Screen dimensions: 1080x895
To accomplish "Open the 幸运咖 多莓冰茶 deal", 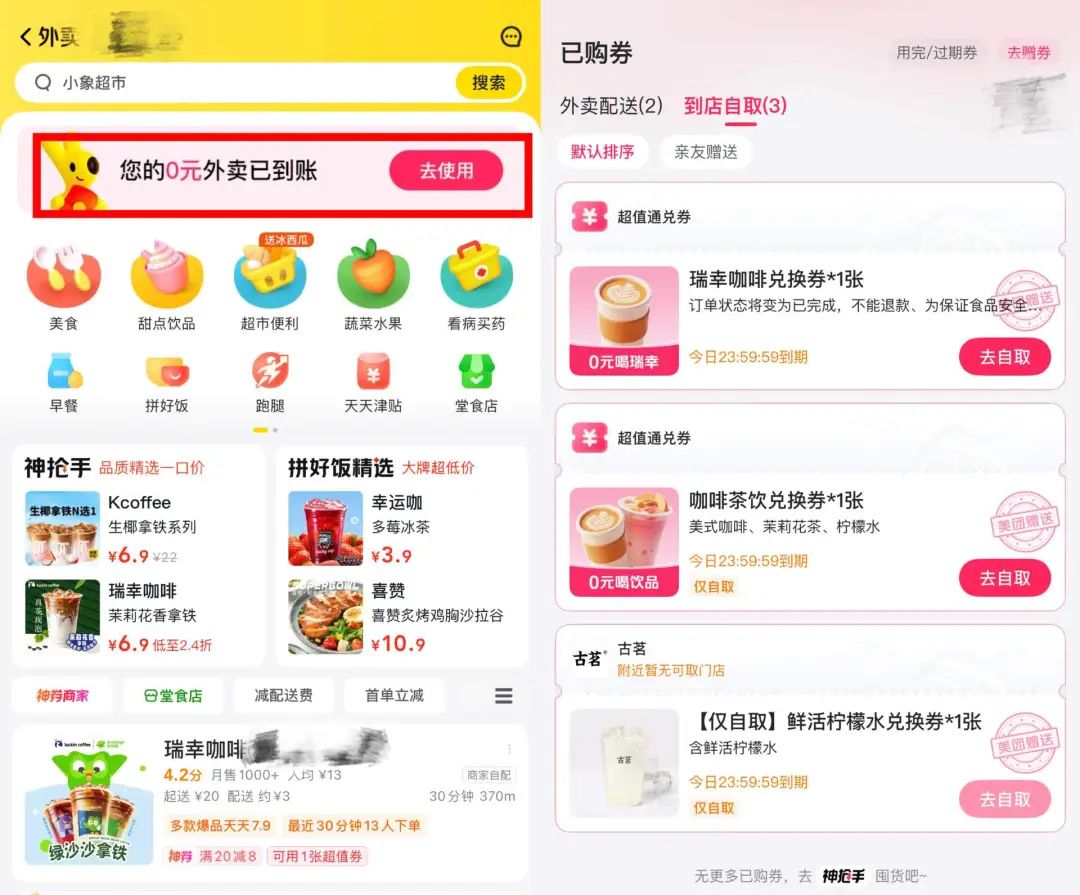I will 400,530.
